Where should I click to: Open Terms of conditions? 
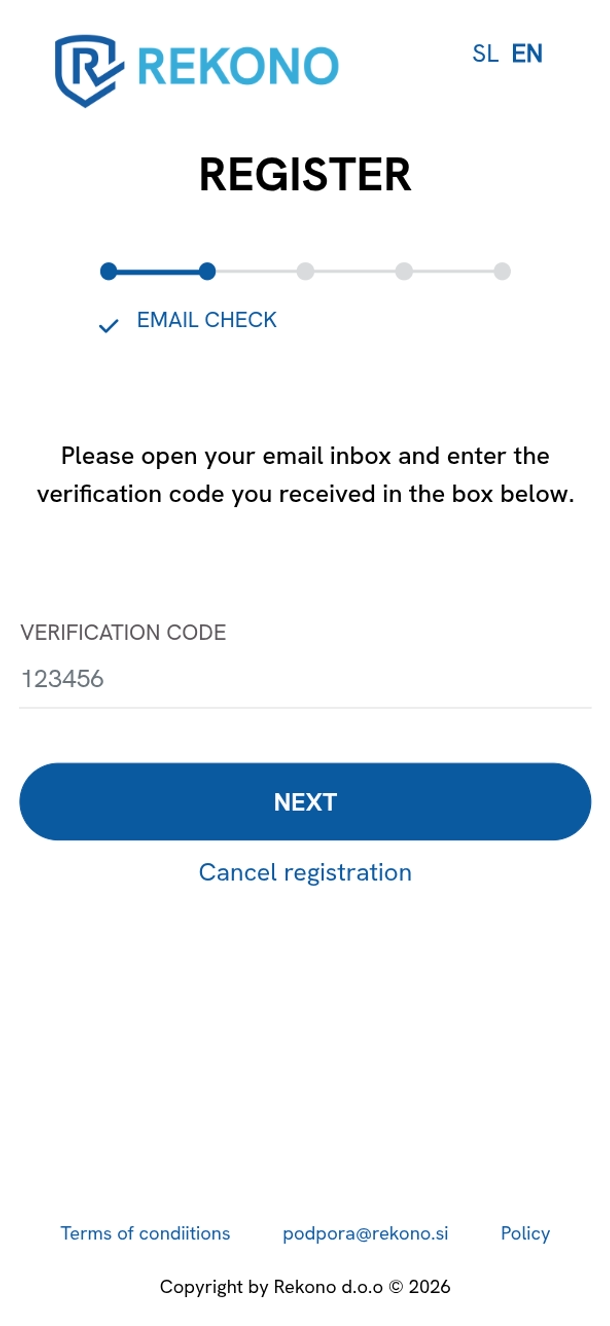coord(145,1233)
